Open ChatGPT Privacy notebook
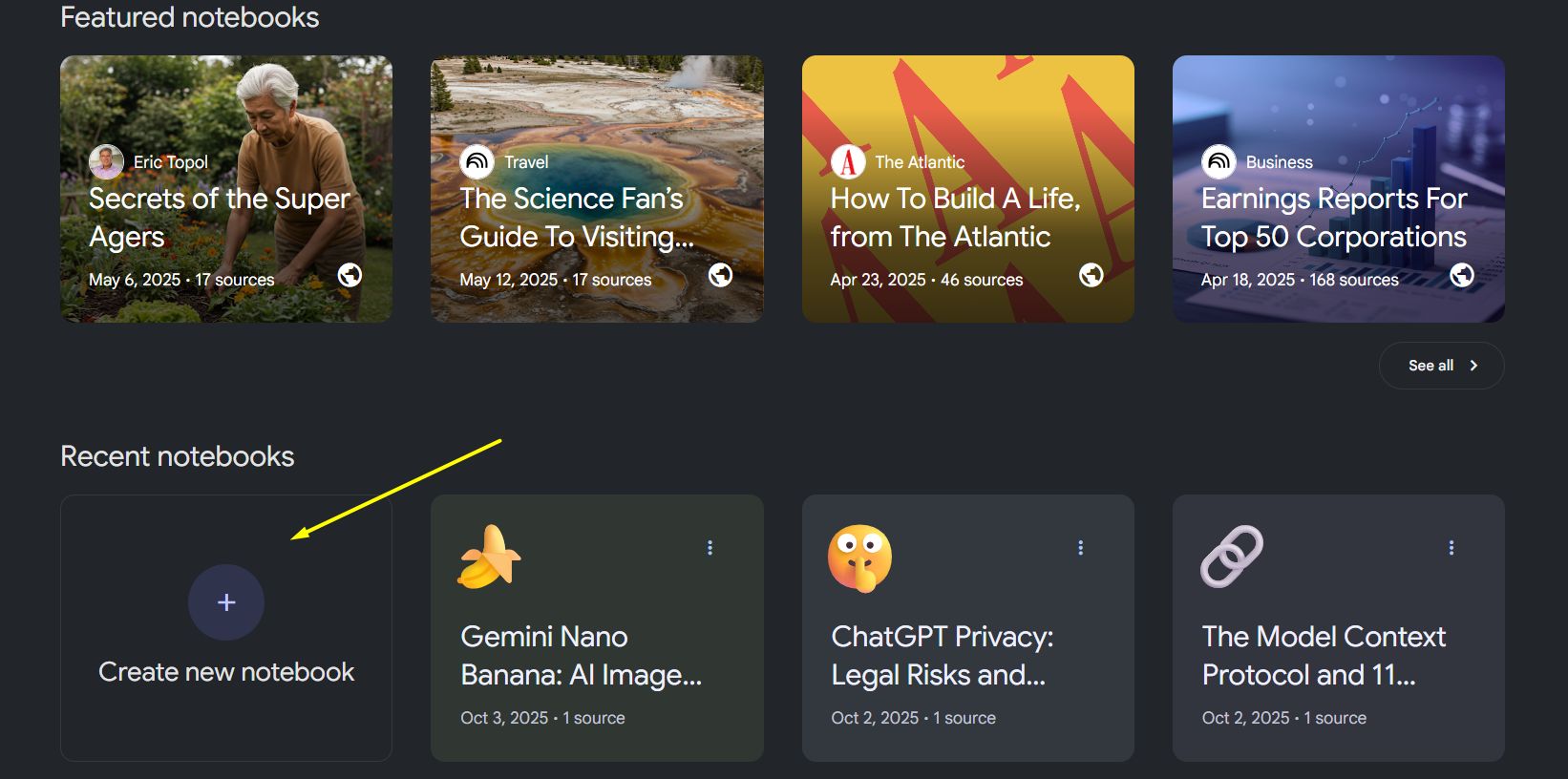Screen dimensions: 1568x779 942,656
